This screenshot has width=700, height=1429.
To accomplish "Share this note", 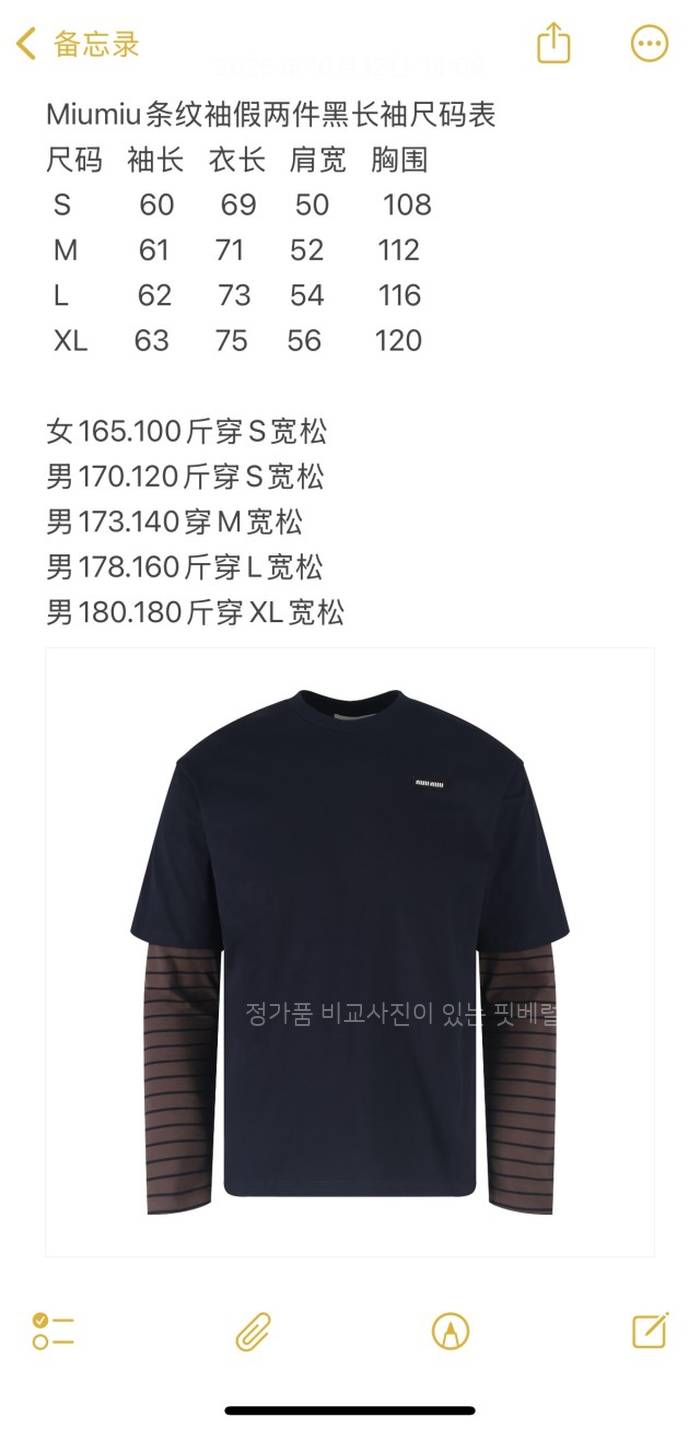I will [x=553, y=44].
